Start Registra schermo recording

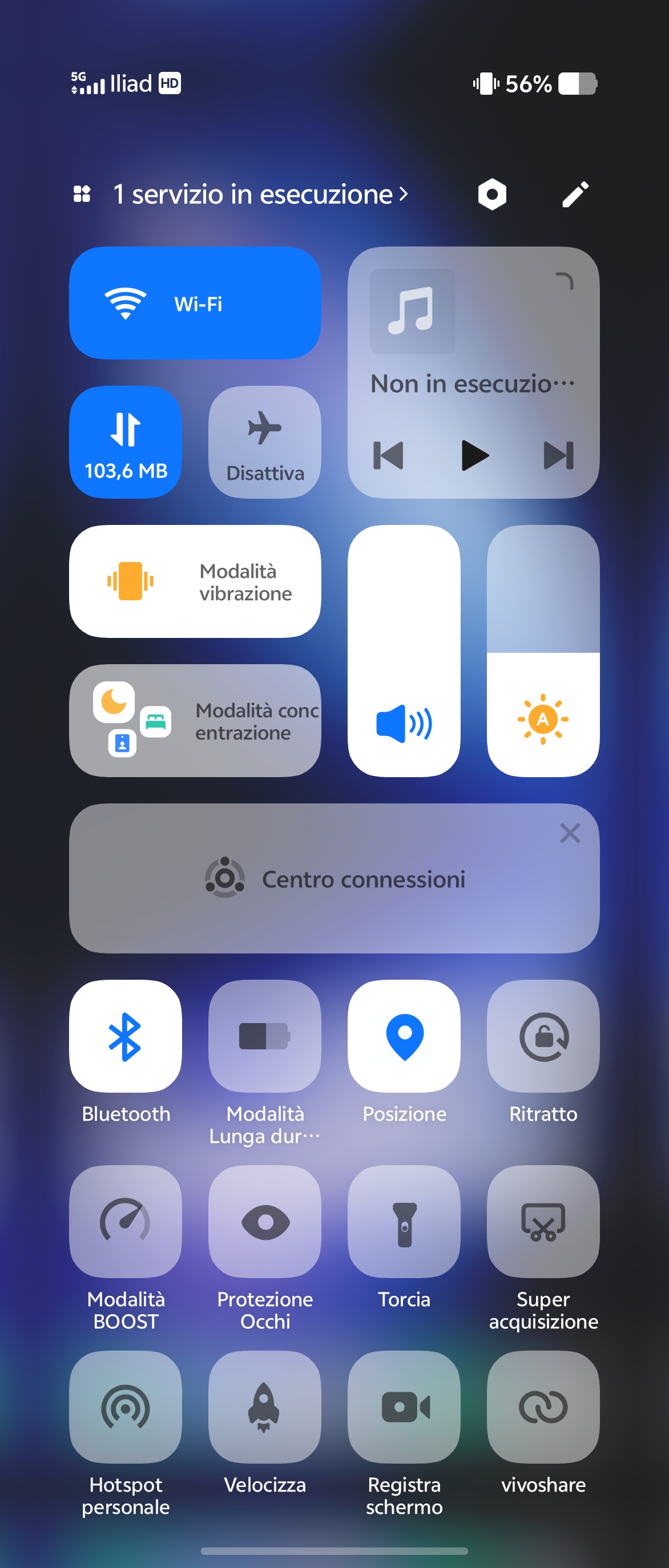click(404, 1407)
